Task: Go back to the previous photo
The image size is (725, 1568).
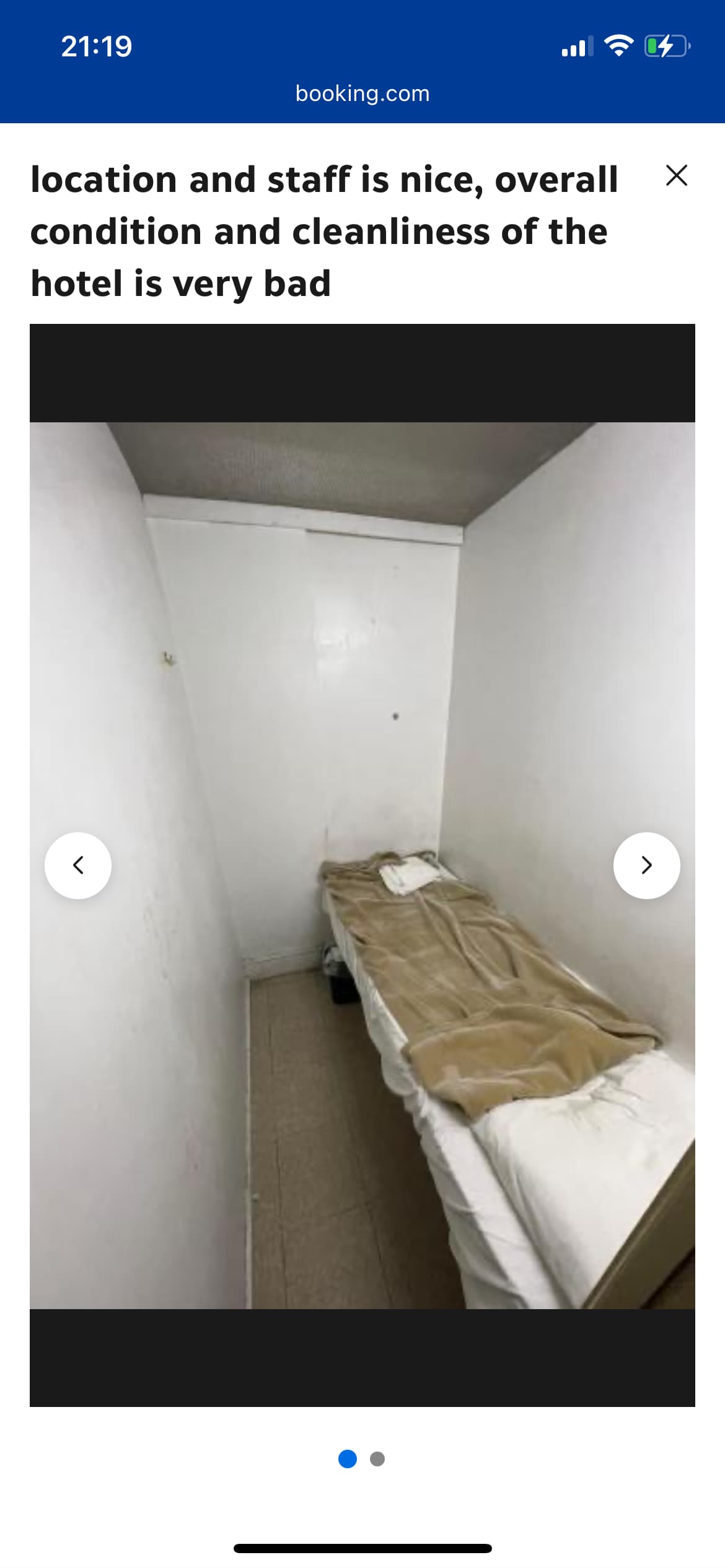Action: point(78,865)
